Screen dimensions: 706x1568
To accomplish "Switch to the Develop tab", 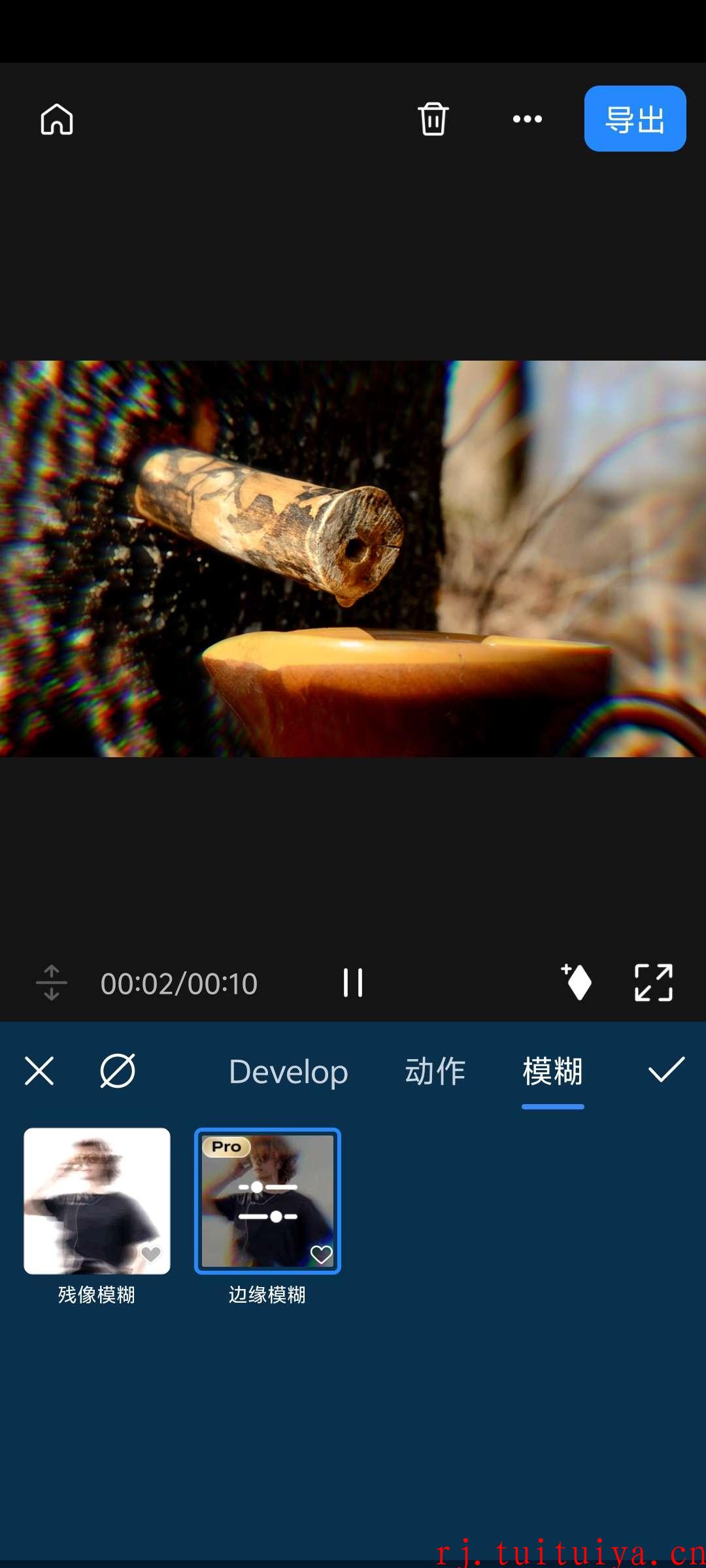I will (288, 1072).
